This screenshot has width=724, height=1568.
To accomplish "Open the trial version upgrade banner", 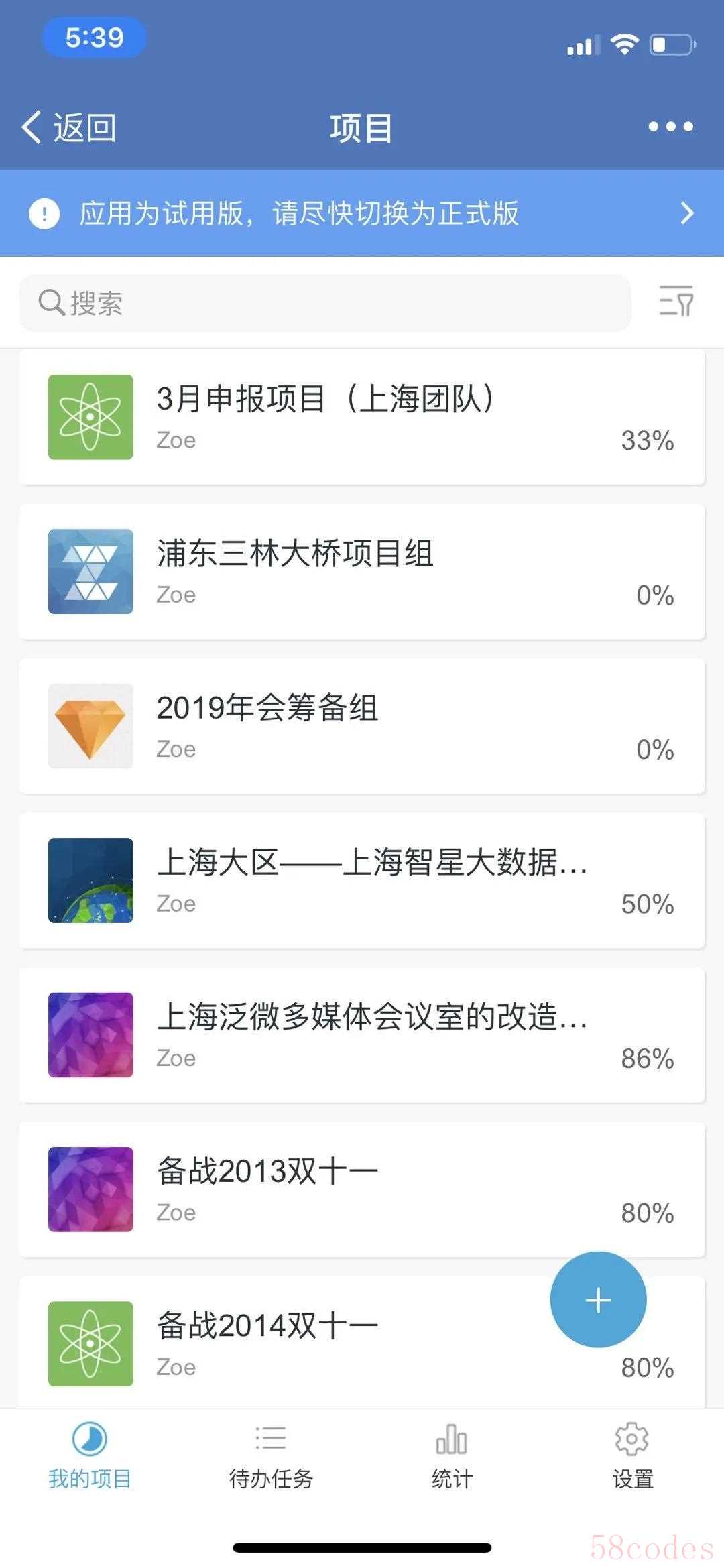I will coord(362,213).
